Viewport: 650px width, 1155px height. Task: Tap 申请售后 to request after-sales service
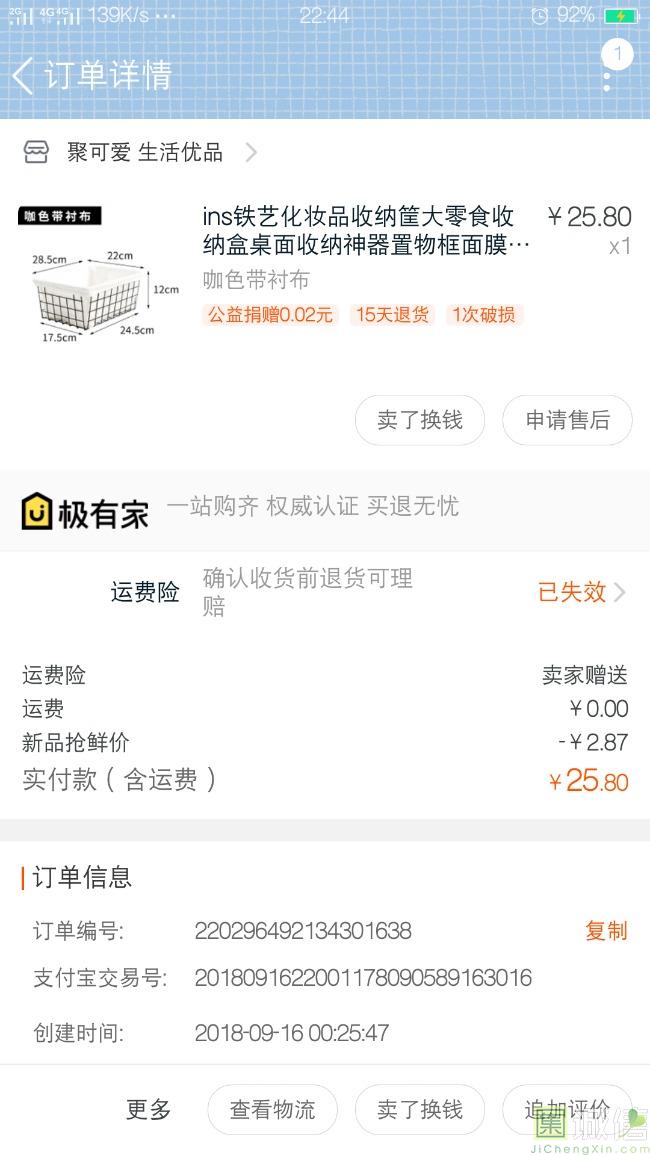click(567, 420)
